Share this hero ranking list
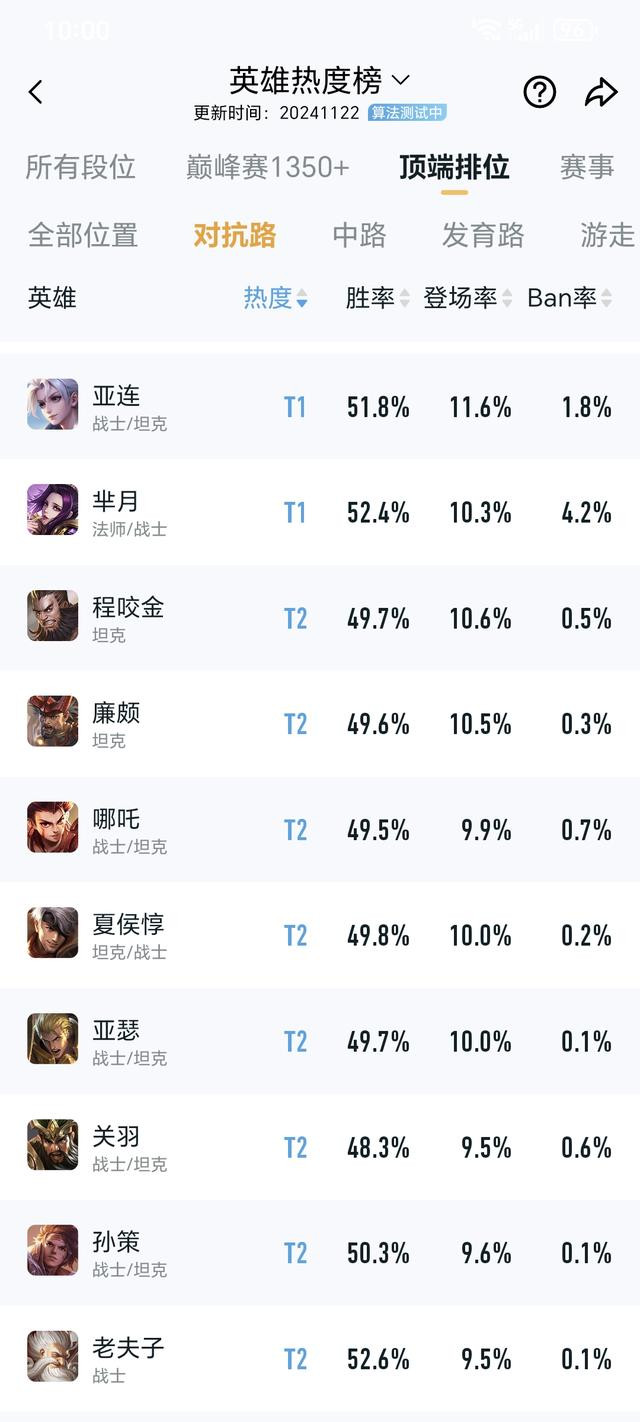640x1422 pixels. click(601, 93)
